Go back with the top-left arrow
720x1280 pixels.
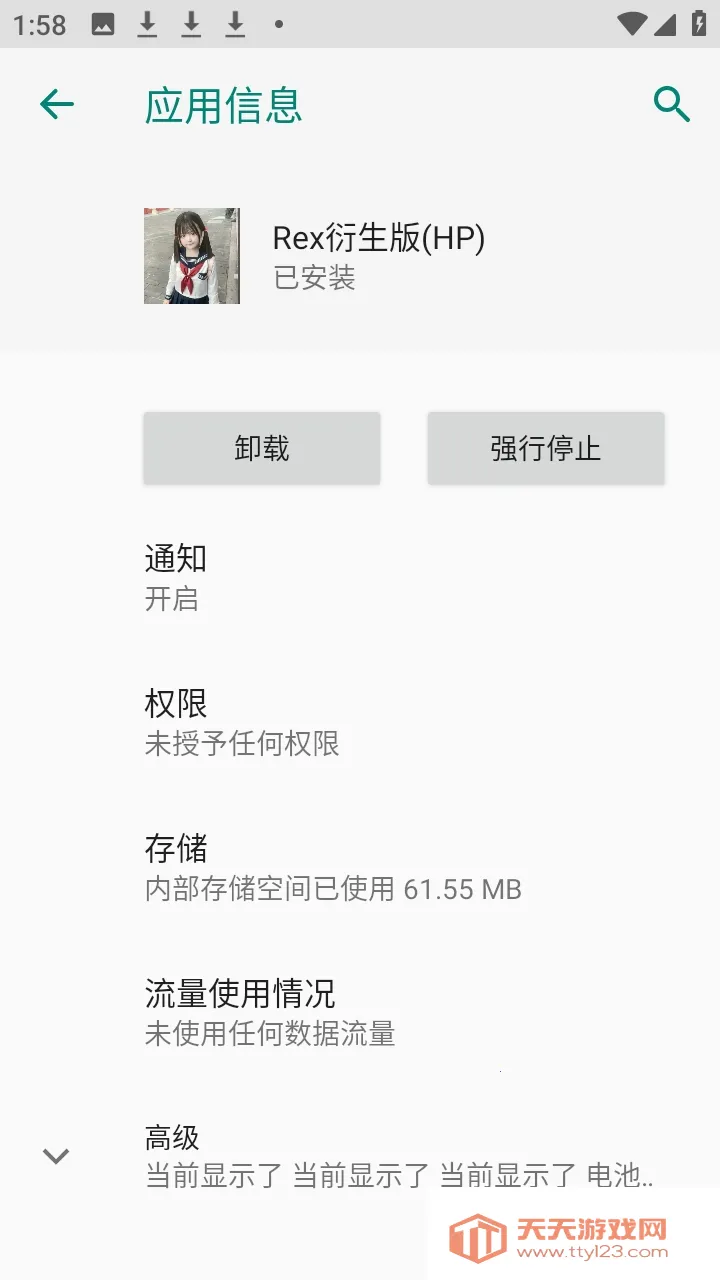pos(57,104)
